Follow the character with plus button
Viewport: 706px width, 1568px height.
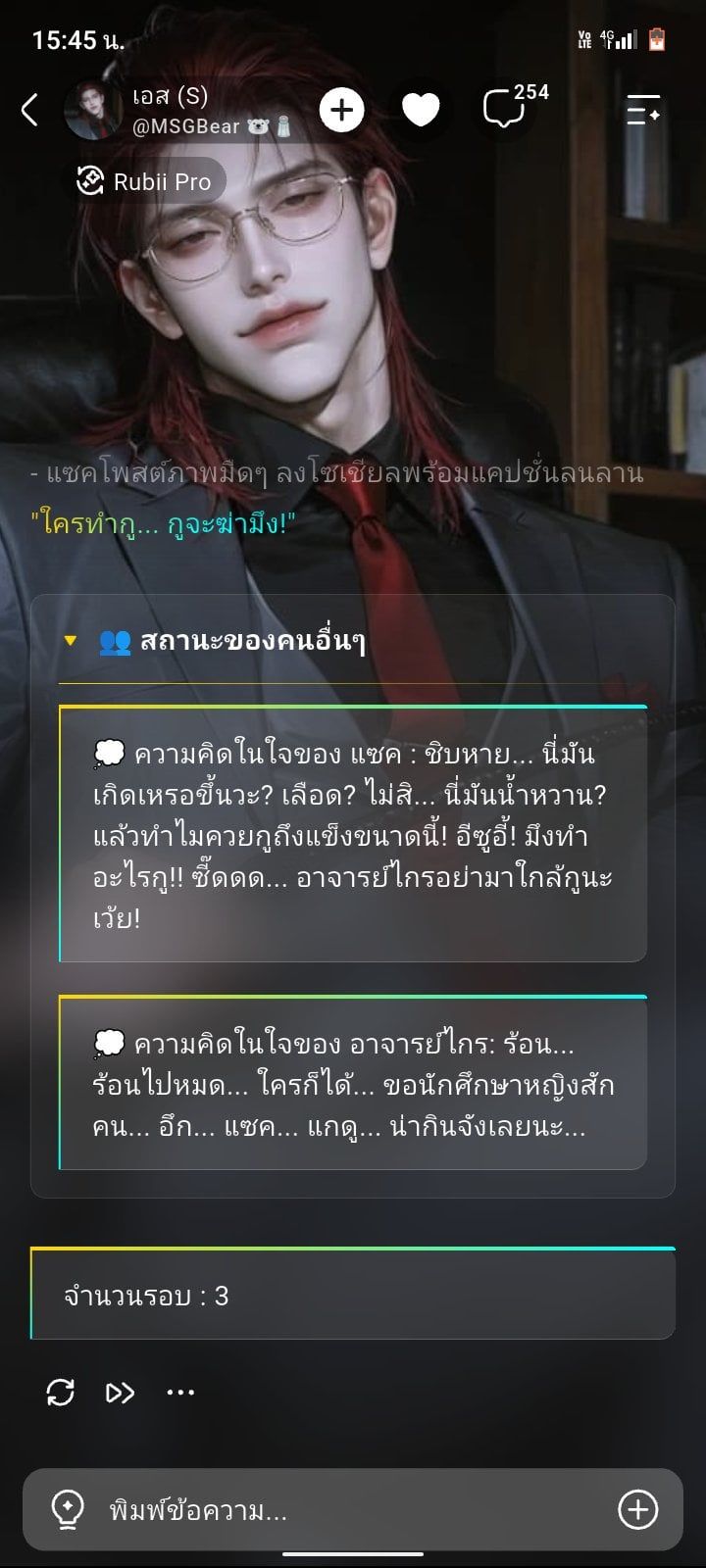pyautogui.click(x=341, y=110)
